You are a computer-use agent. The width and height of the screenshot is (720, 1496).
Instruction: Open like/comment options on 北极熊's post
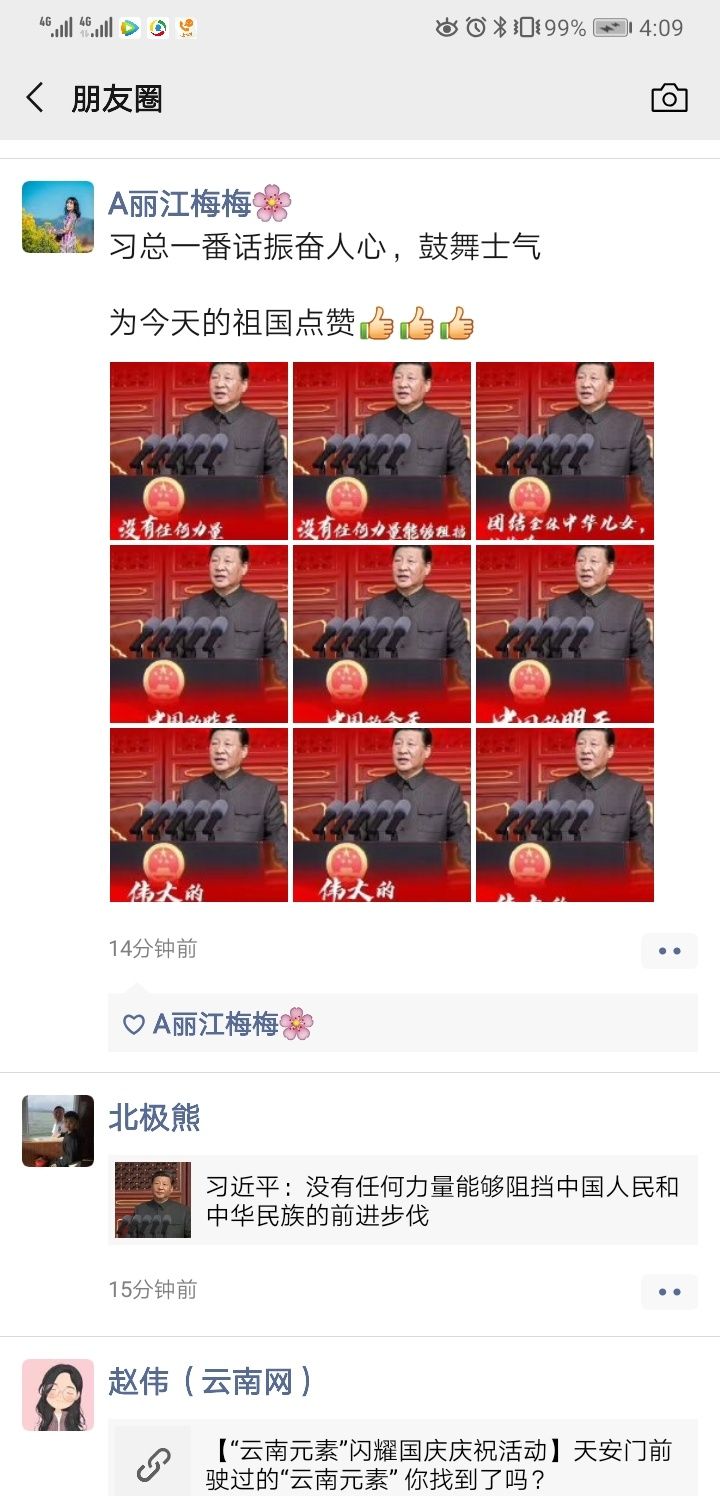pos(669,1292)
